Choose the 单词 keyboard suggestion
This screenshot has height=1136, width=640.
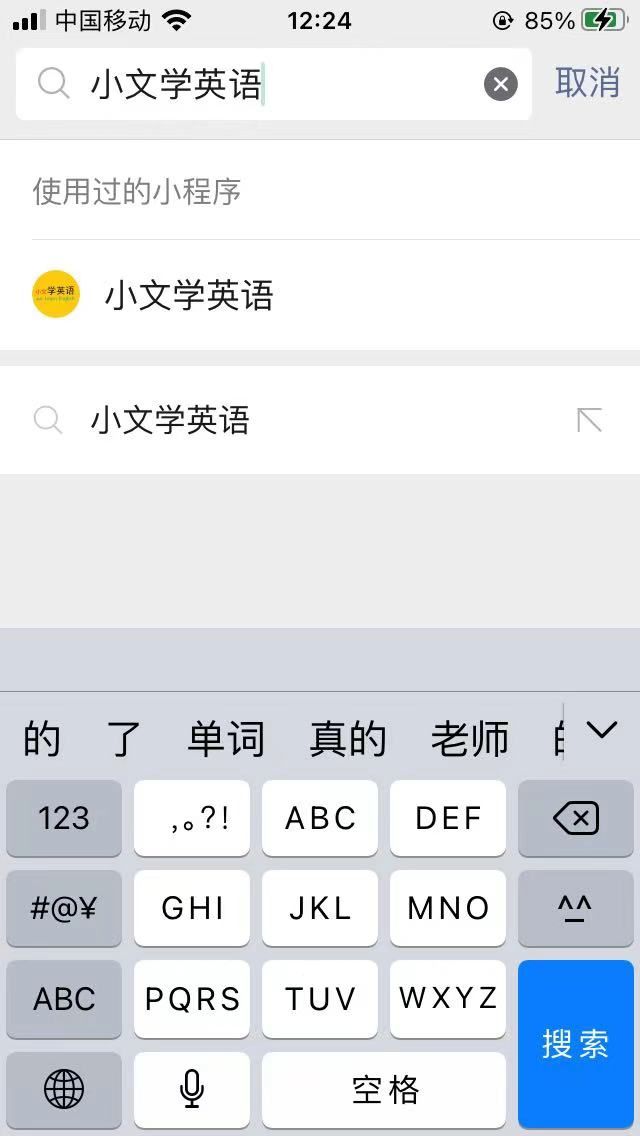click(x=226, y=739)
